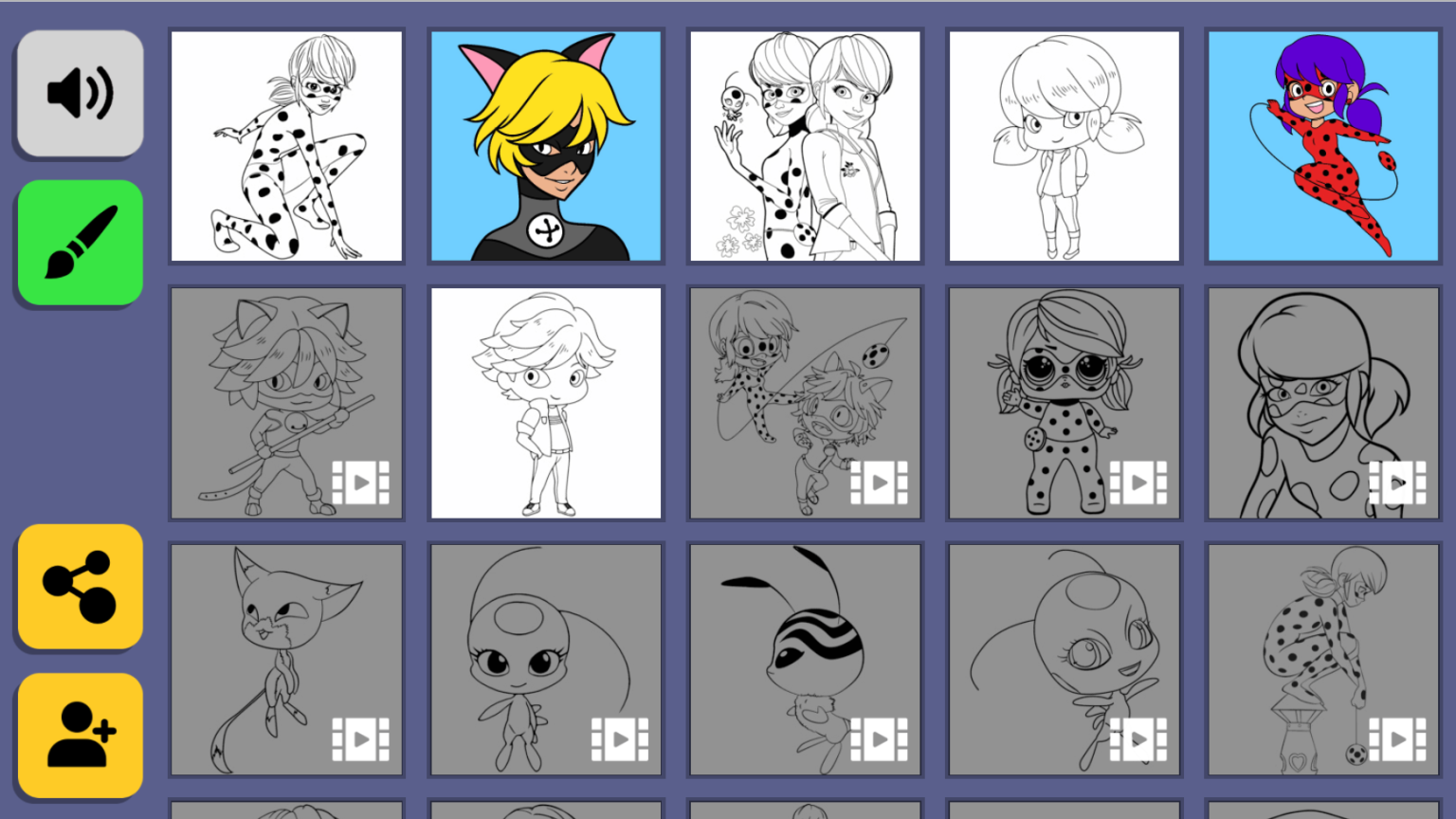Open the chibi Marinette with pigtails drawing
This screenshot has width=1456, height=819.
pos(1065,146)
